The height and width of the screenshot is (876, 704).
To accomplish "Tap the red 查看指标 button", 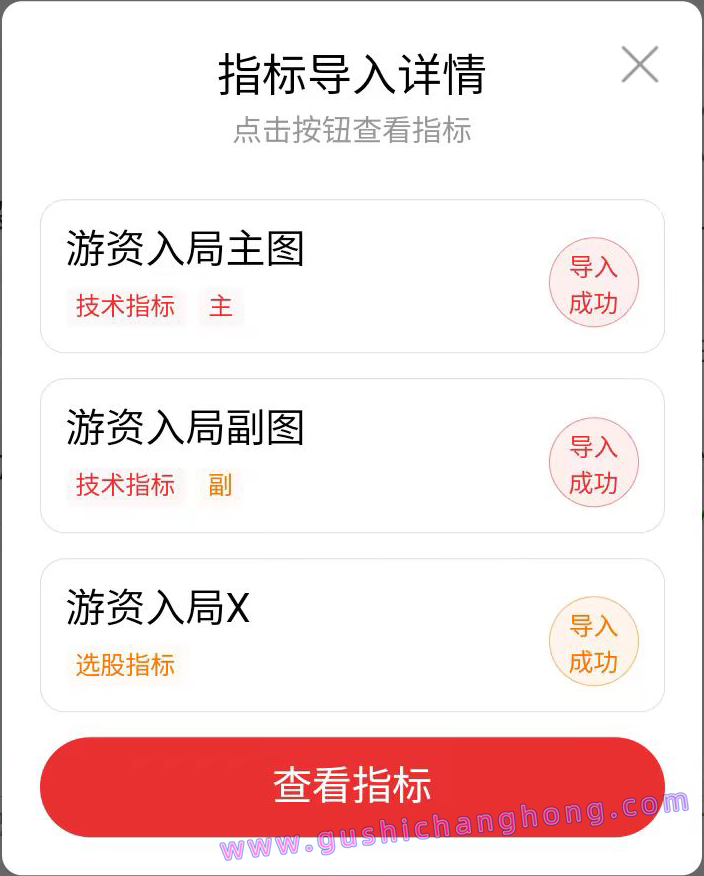I will click(x=352, y=786).
